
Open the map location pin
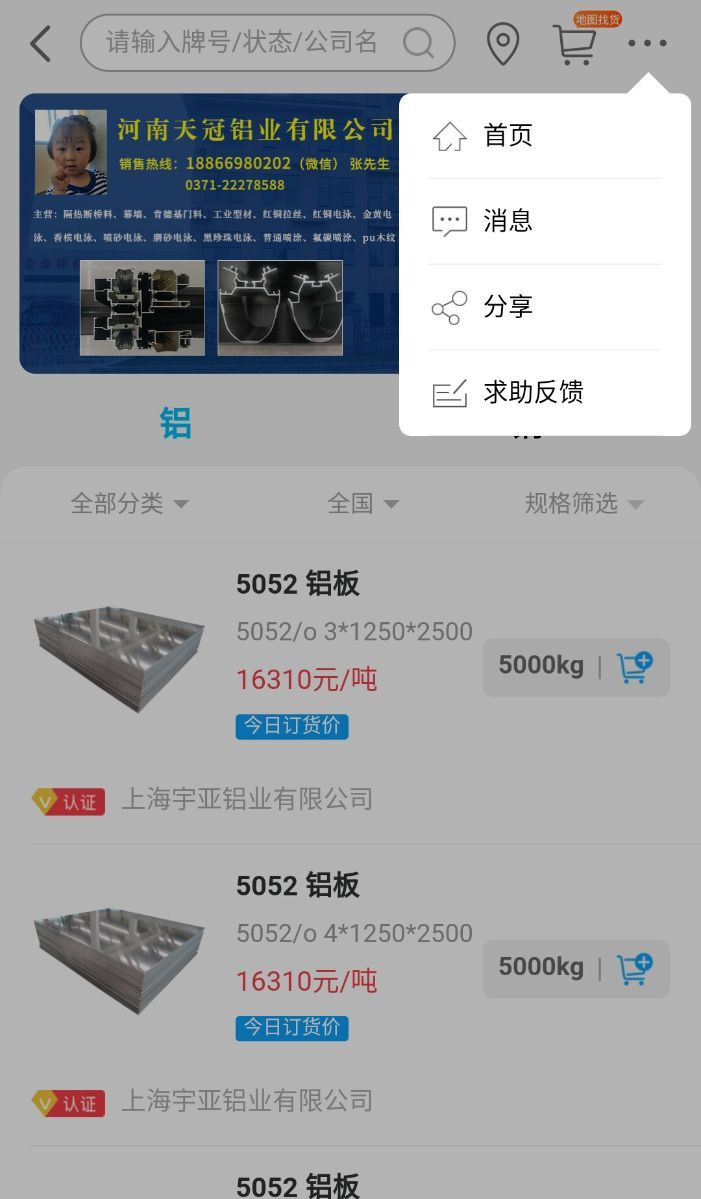point(502,44)
